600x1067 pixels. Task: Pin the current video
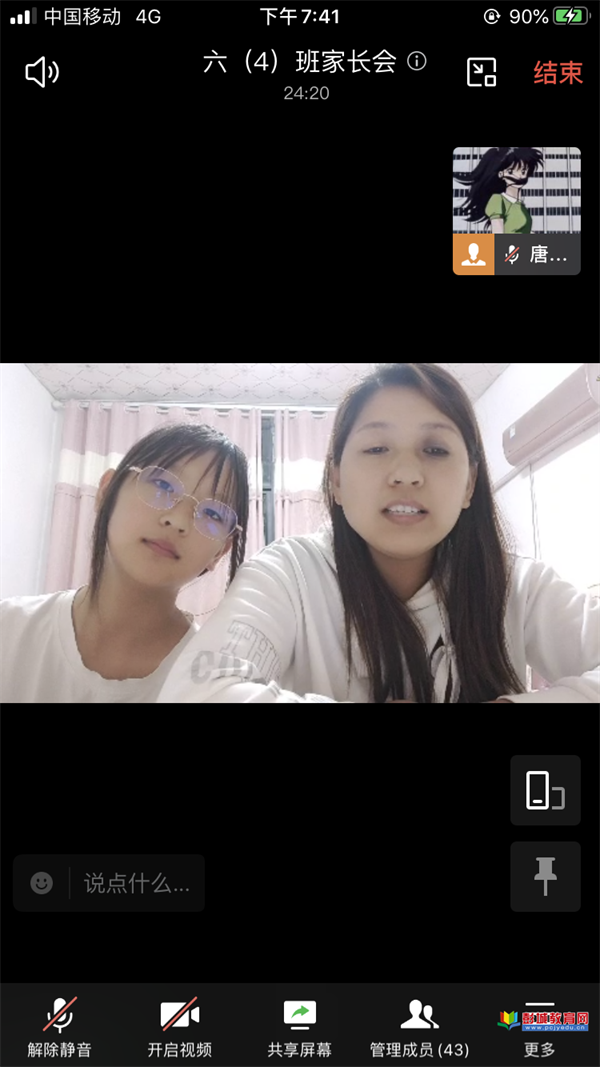point(545,876)
